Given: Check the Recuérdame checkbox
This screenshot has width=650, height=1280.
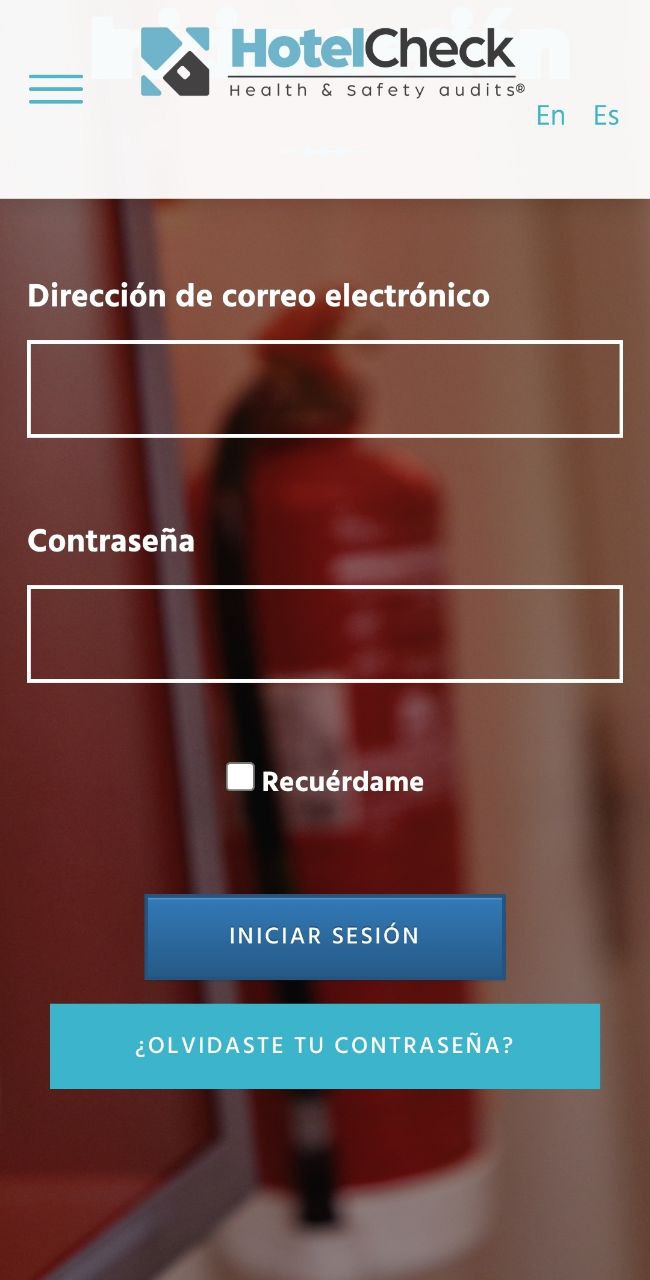Looking at the screenshot, I should [x=240, y=777].
